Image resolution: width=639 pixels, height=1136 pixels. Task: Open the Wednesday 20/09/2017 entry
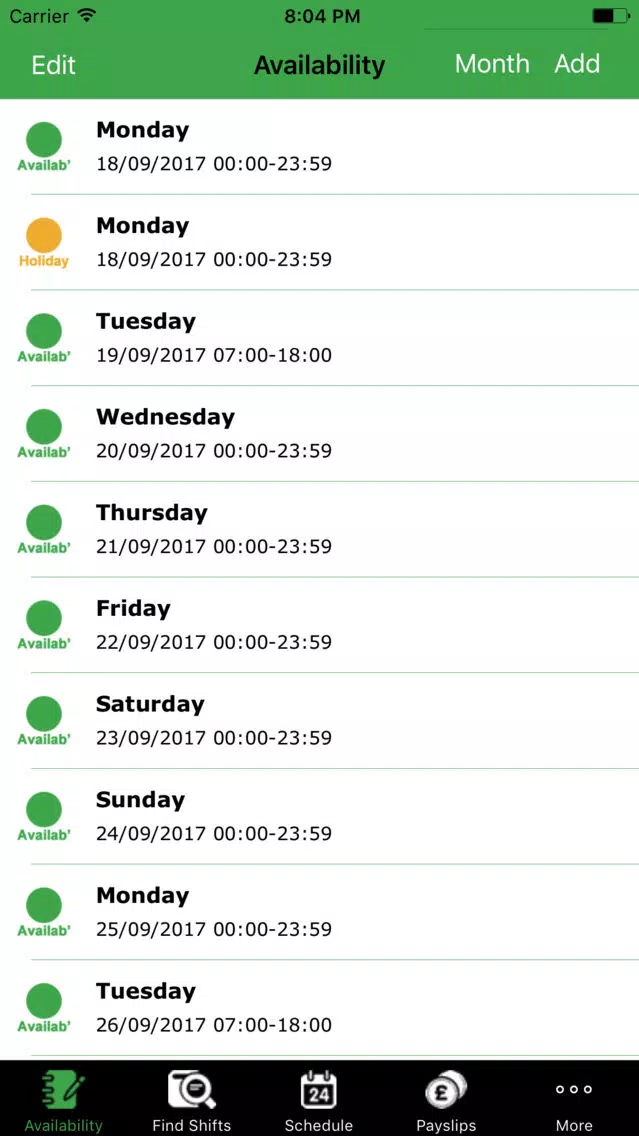click(x=320, y=433)
